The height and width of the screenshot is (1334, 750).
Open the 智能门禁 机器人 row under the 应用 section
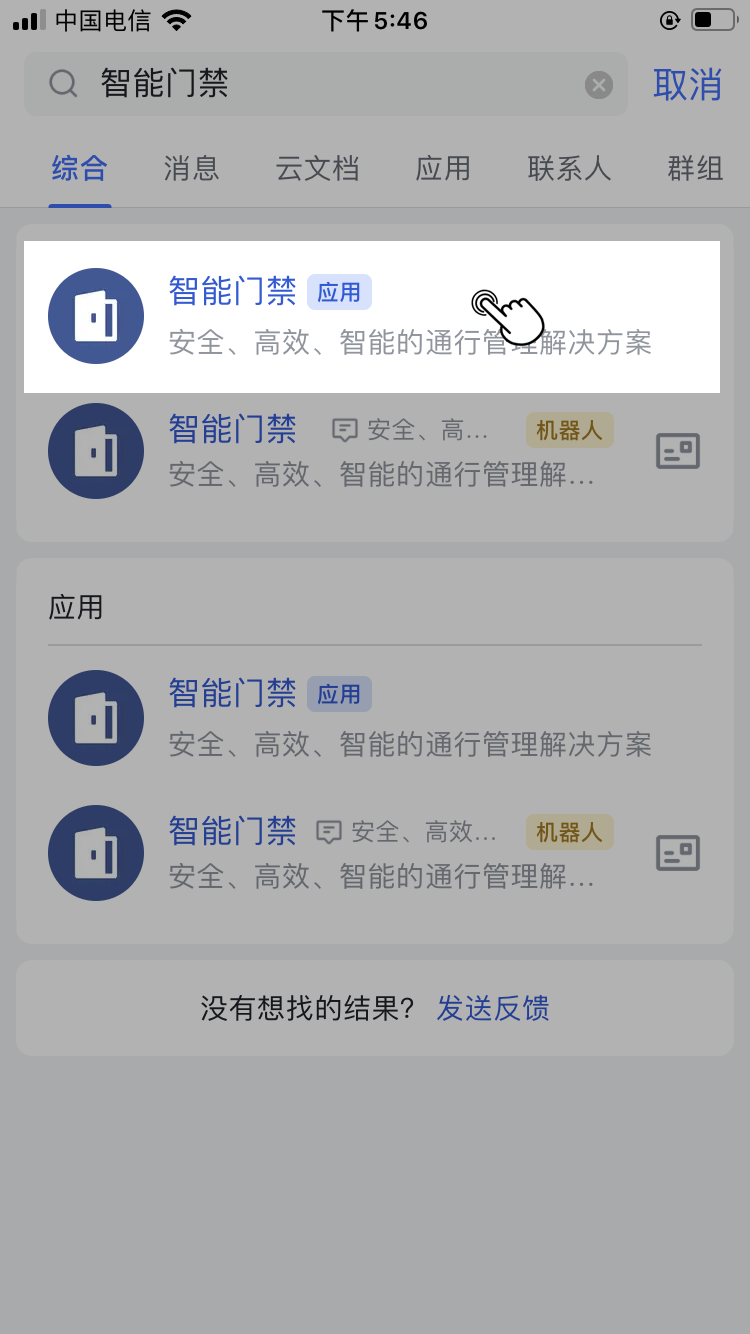pyautogui.click(x=375, y=853)
